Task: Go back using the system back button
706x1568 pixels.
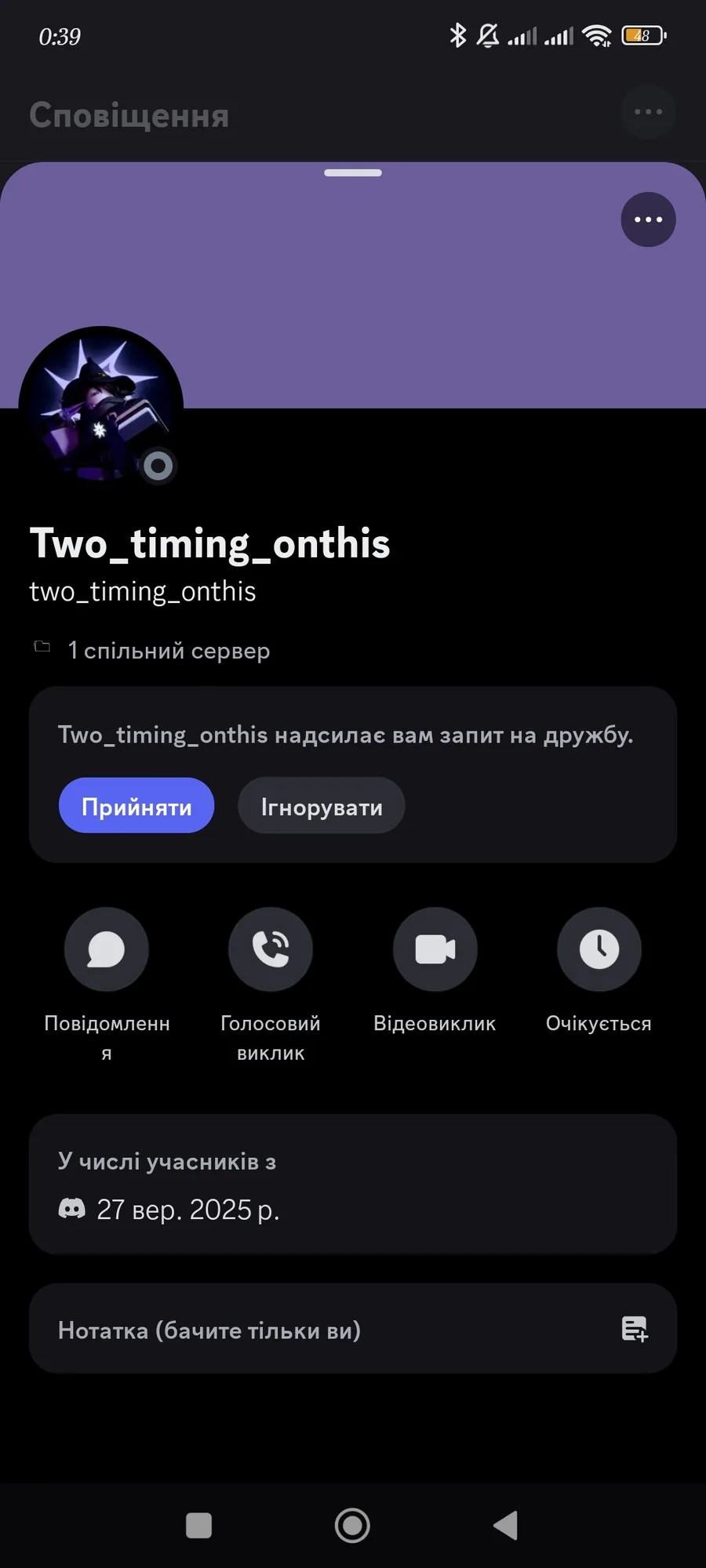Action: pos(506,1525)
